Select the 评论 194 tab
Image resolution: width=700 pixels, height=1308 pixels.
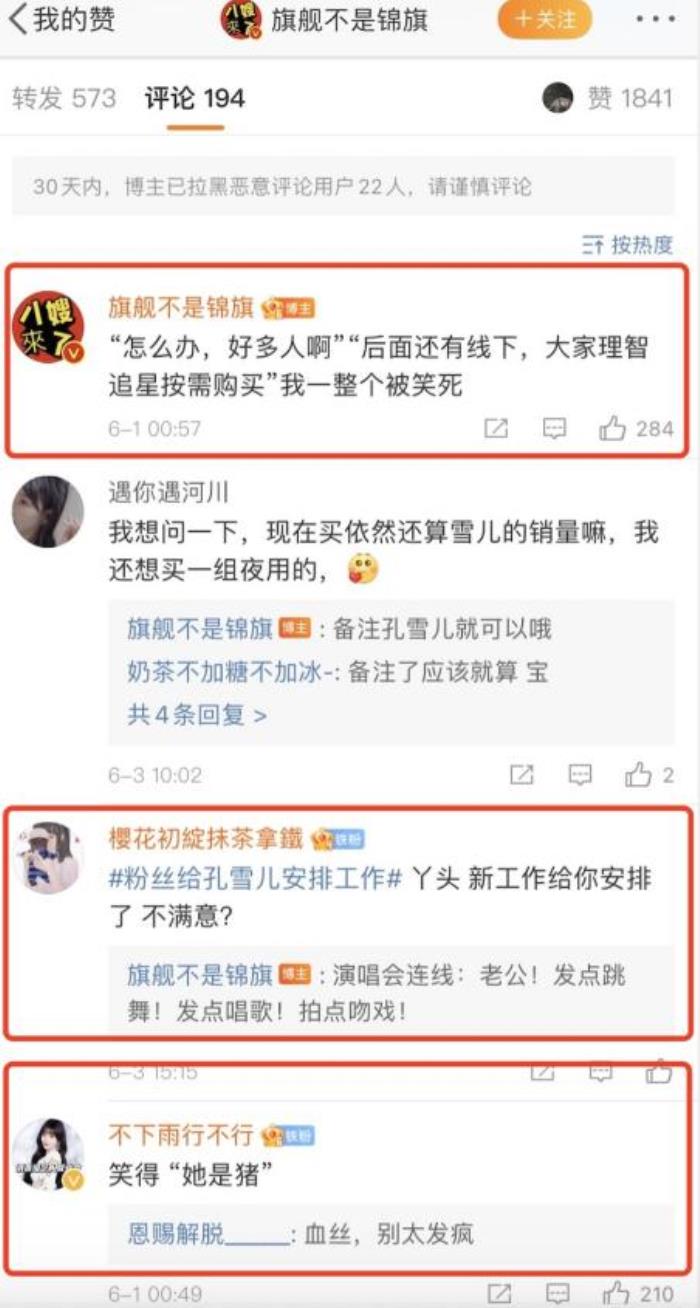[x=195, y=98]
